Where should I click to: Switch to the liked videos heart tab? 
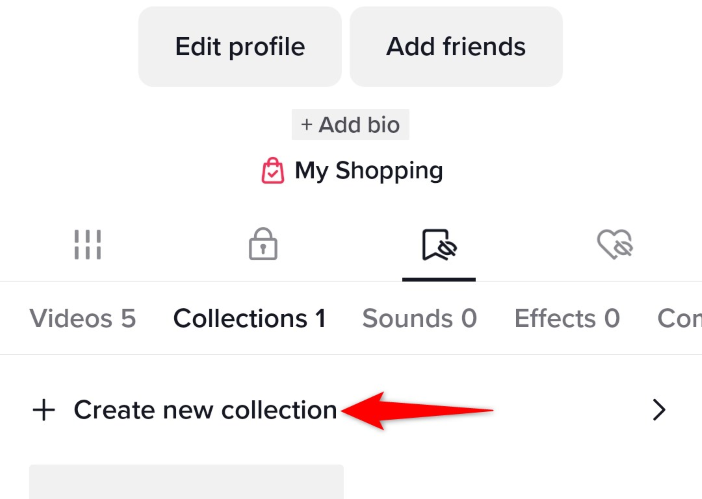coord(614,245)
